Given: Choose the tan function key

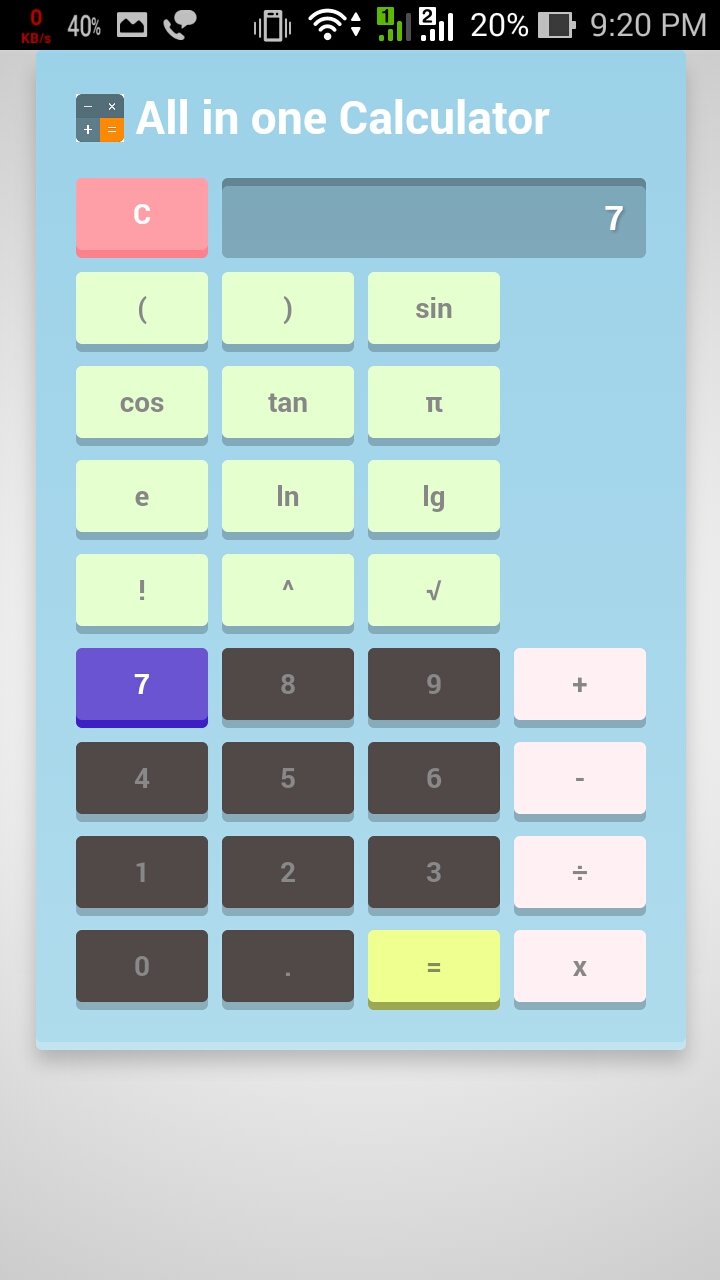Looking at the screenshot, I should point(288,405).
